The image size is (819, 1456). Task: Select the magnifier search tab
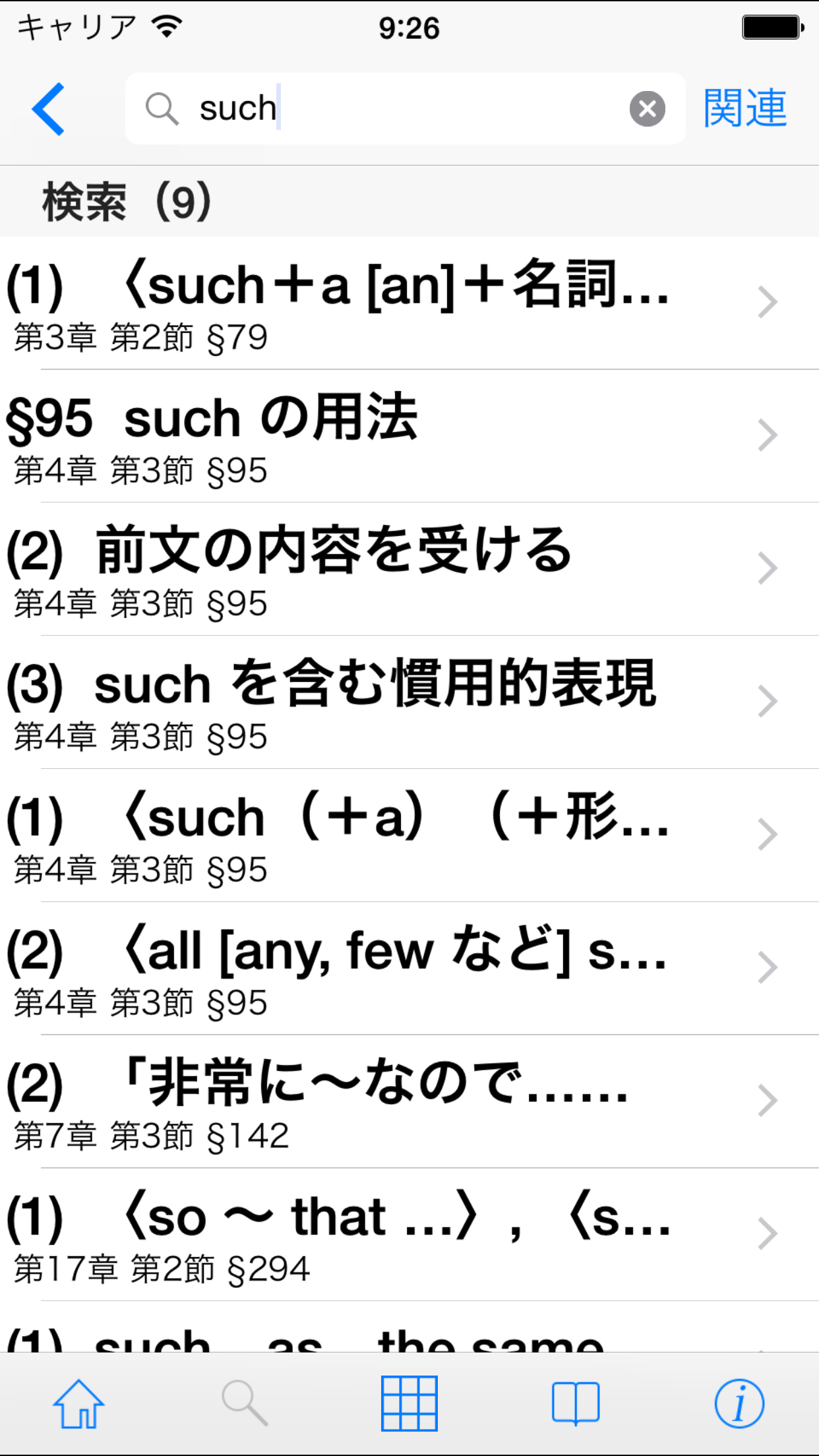(x=245, y=1404)
